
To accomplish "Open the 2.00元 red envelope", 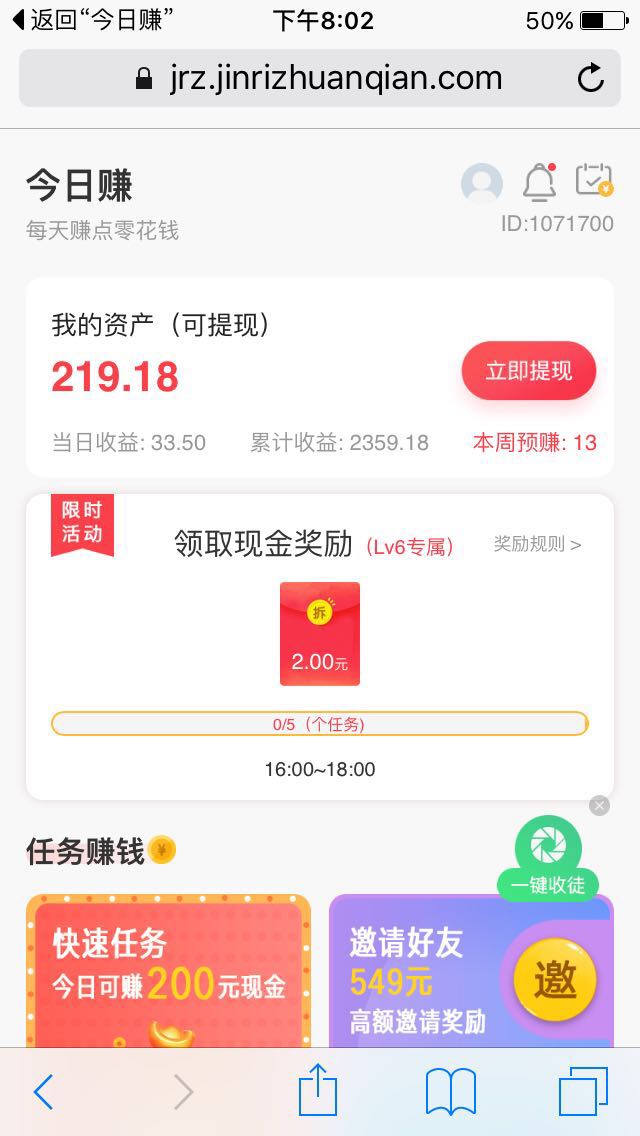I will coord(320,634).
